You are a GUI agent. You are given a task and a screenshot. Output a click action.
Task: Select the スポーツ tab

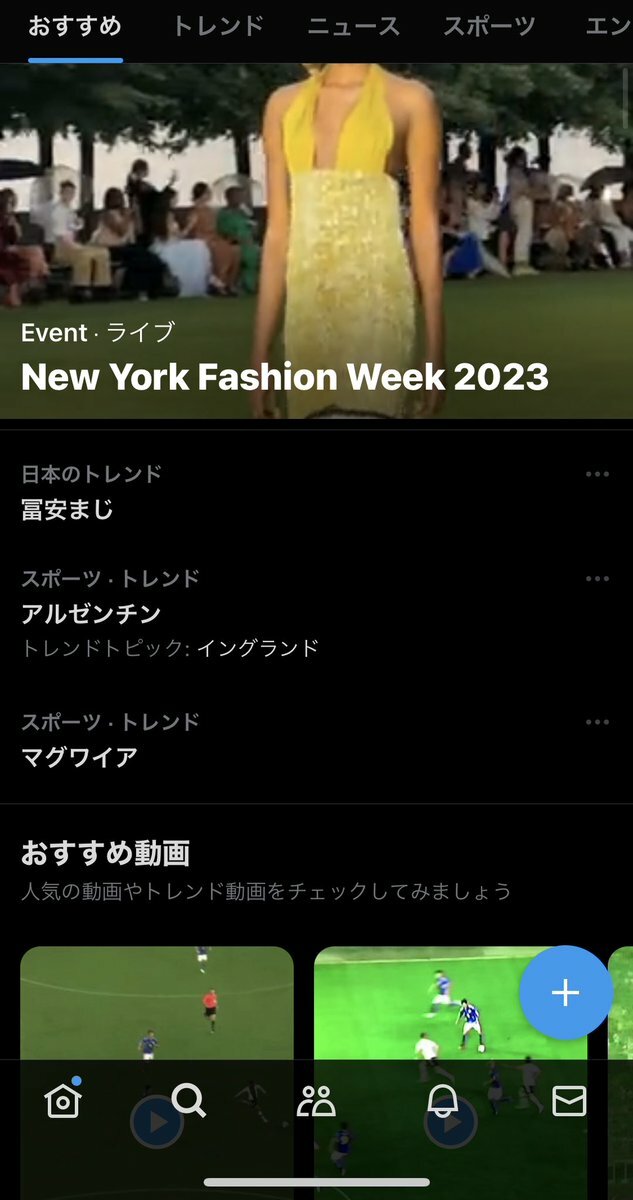[489, 27]
